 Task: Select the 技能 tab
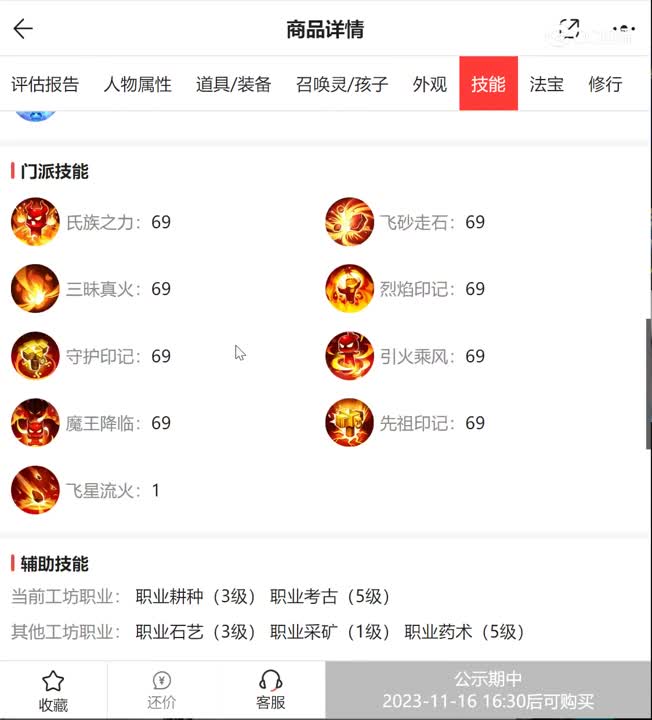point(488,84)
